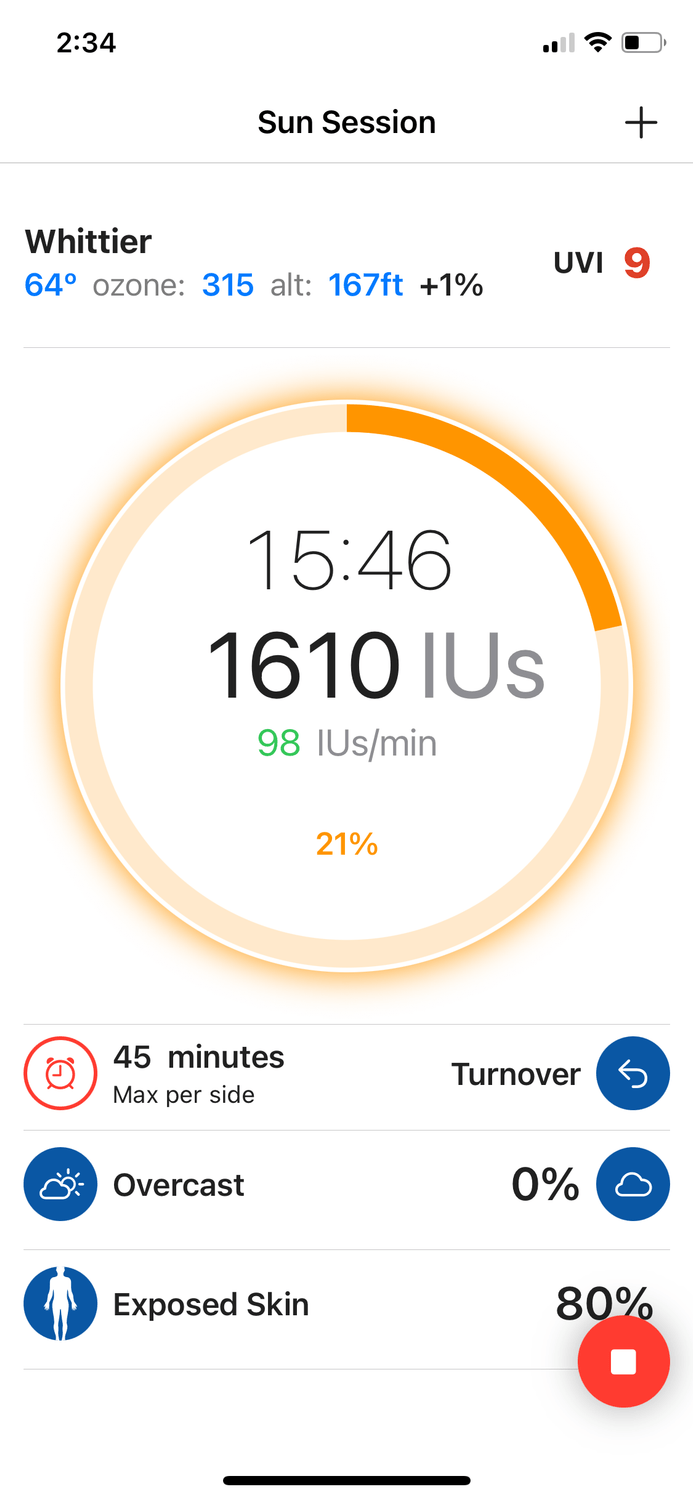Tap the plus icon in the header
693x1500 pixels.
(x=641, y=123)
